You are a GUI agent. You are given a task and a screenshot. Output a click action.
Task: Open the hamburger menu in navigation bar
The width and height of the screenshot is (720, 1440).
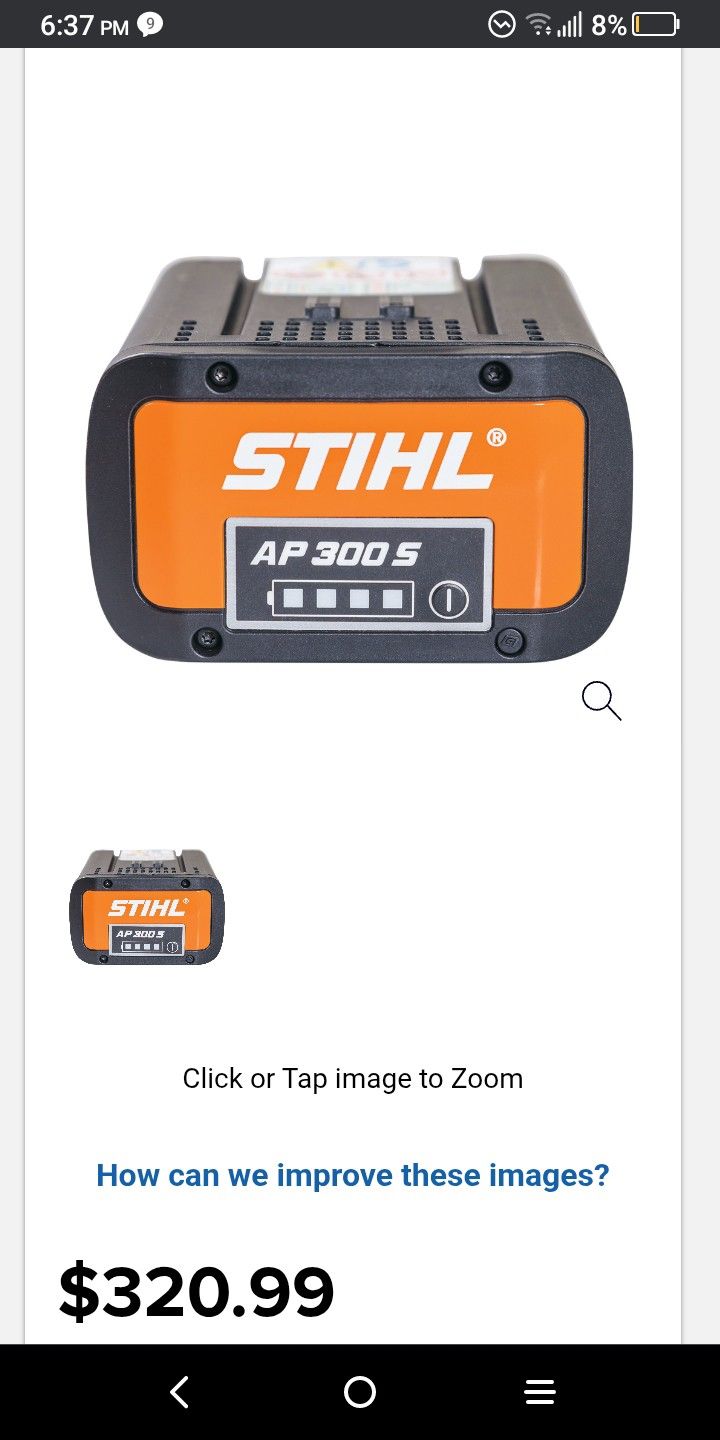[x=539, y=1391]
